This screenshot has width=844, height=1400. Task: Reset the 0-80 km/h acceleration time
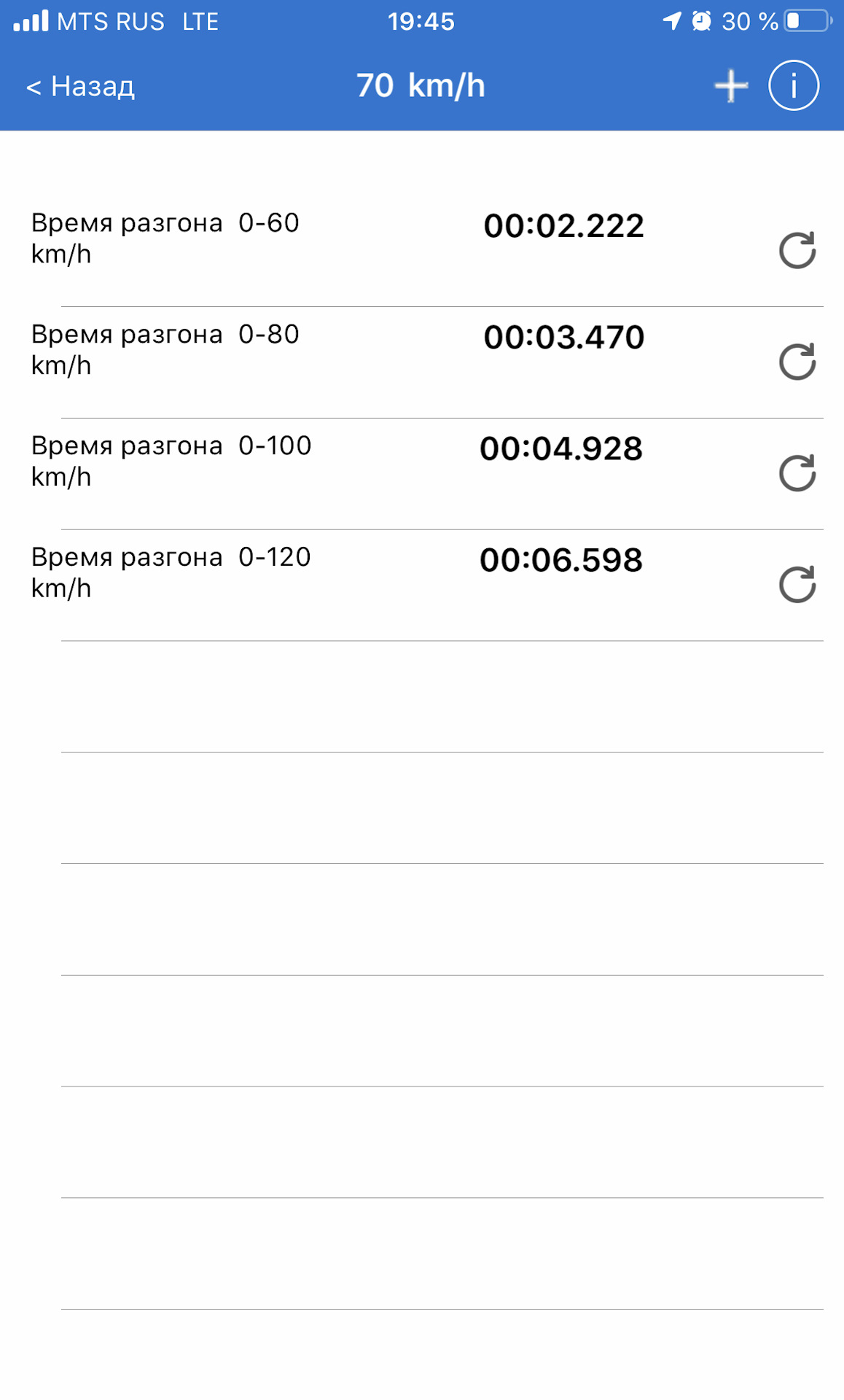click(x=797, y=362)
